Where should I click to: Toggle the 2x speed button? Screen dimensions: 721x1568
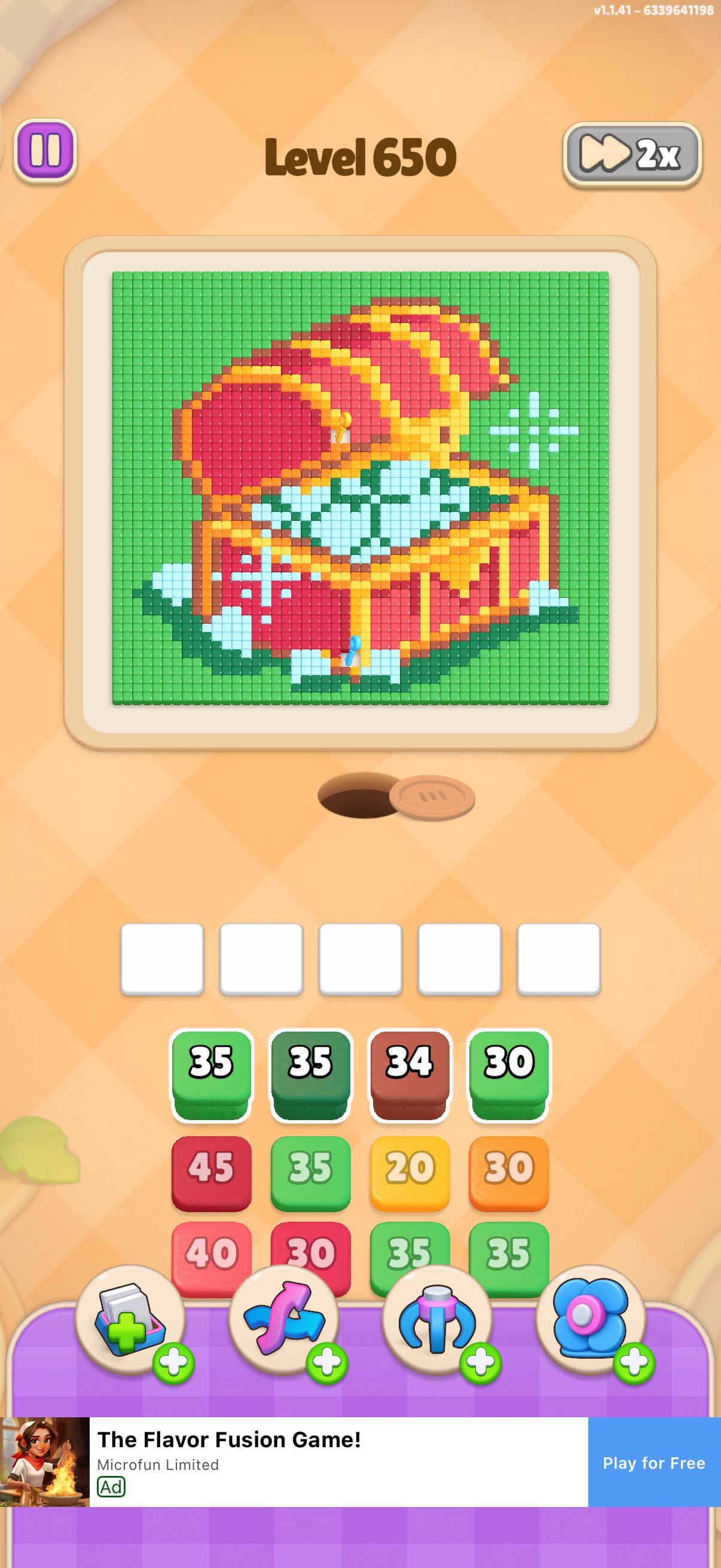point(632,155)
